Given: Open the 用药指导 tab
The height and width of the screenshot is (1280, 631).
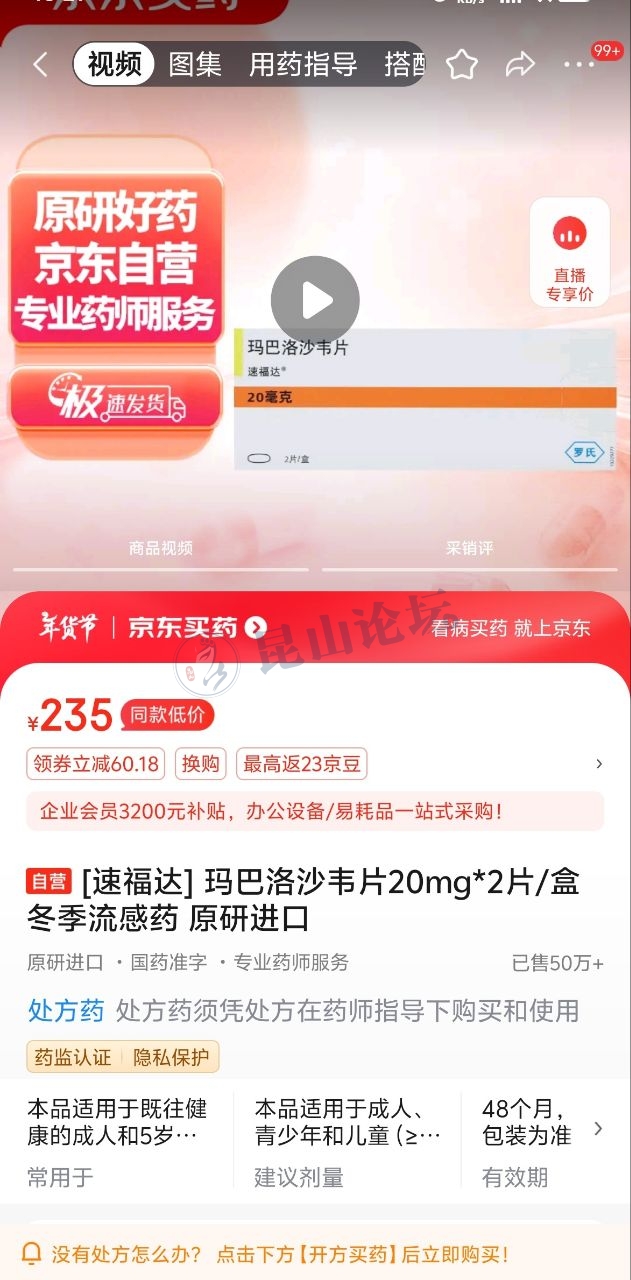Looking at the screenshot, I should click(303, 65).
